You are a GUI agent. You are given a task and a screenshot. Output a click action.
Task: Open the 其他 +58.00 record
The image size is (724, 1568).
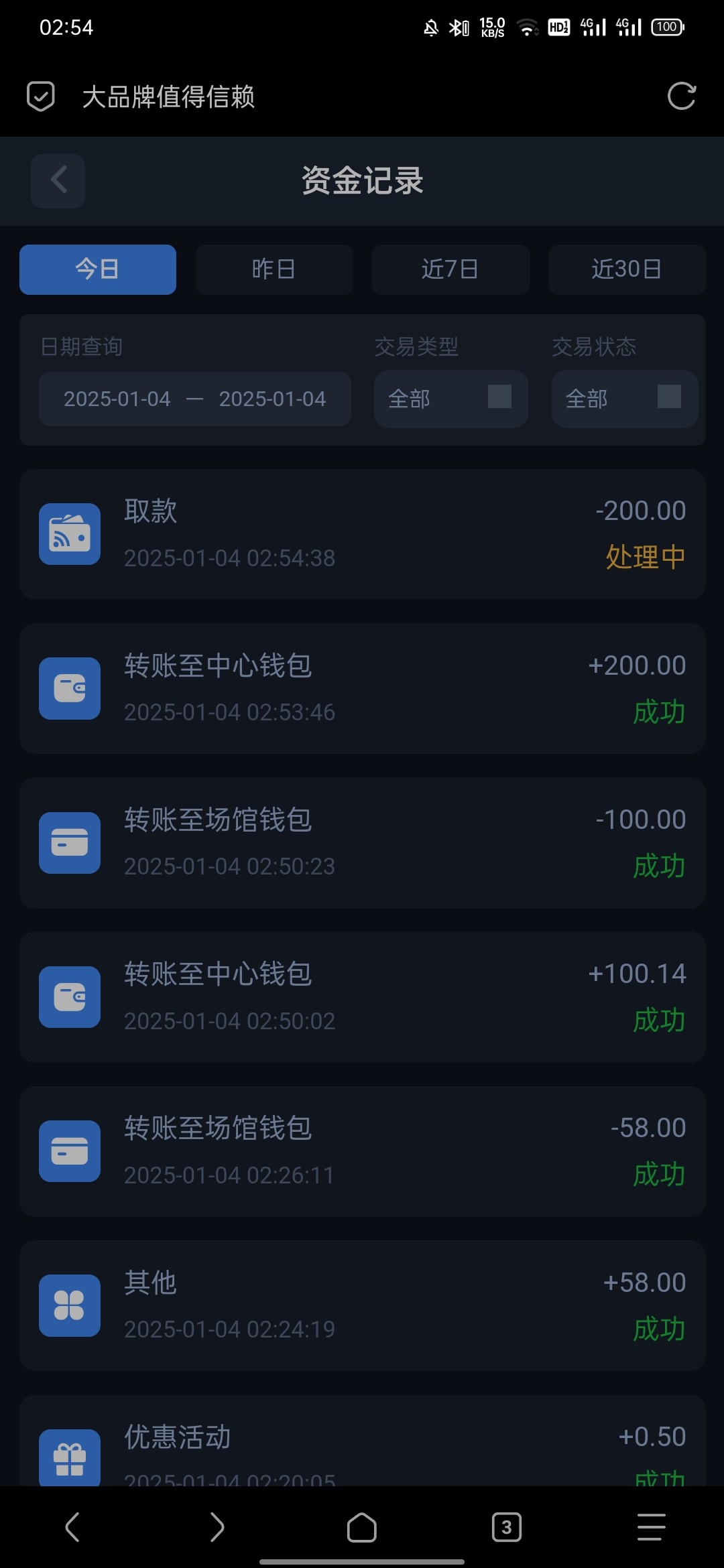pyautogui.click(x=362, y=1305)
